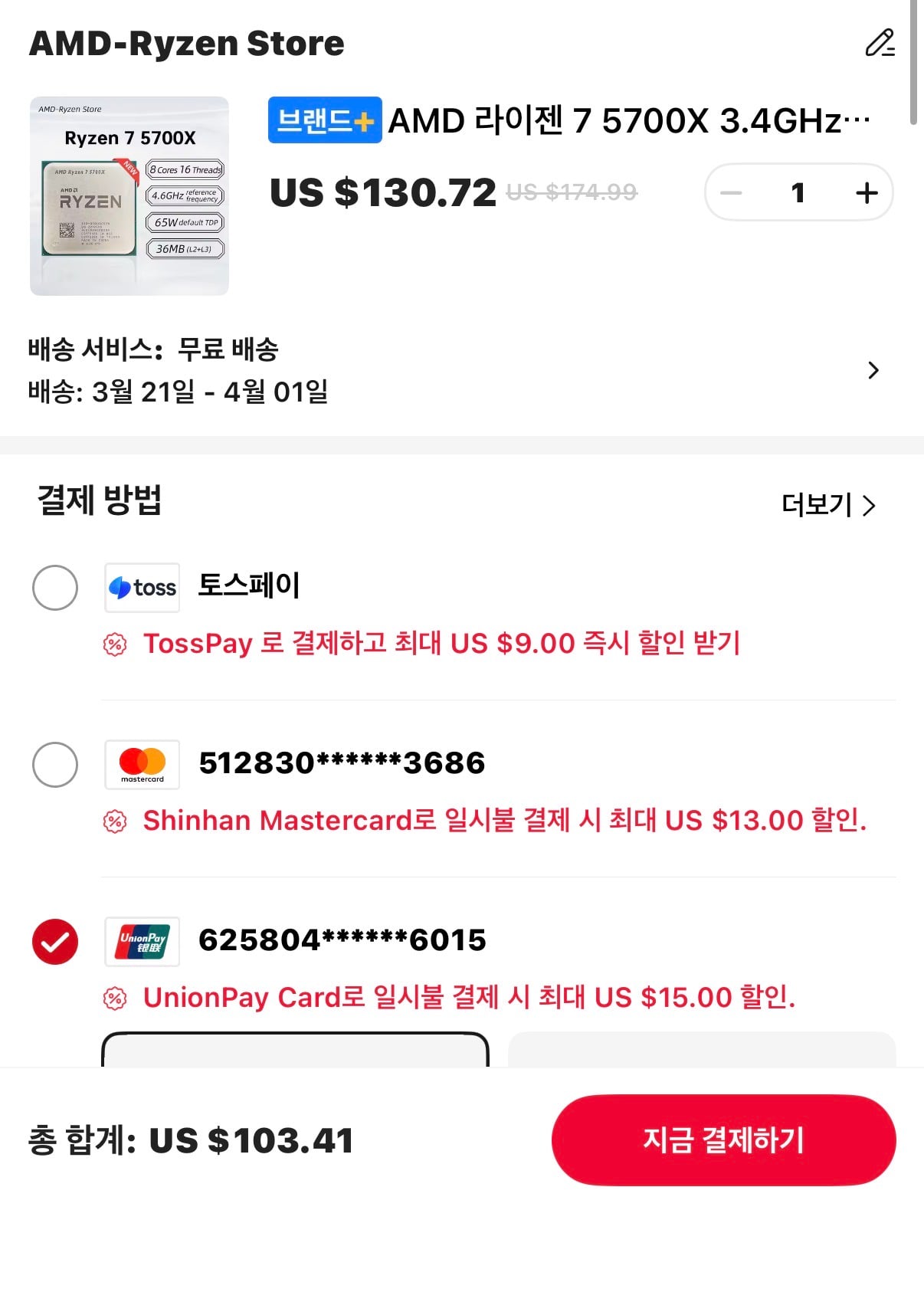Click the discount badge icon beside Shinhan Mastercard offer

coord(113,821)
